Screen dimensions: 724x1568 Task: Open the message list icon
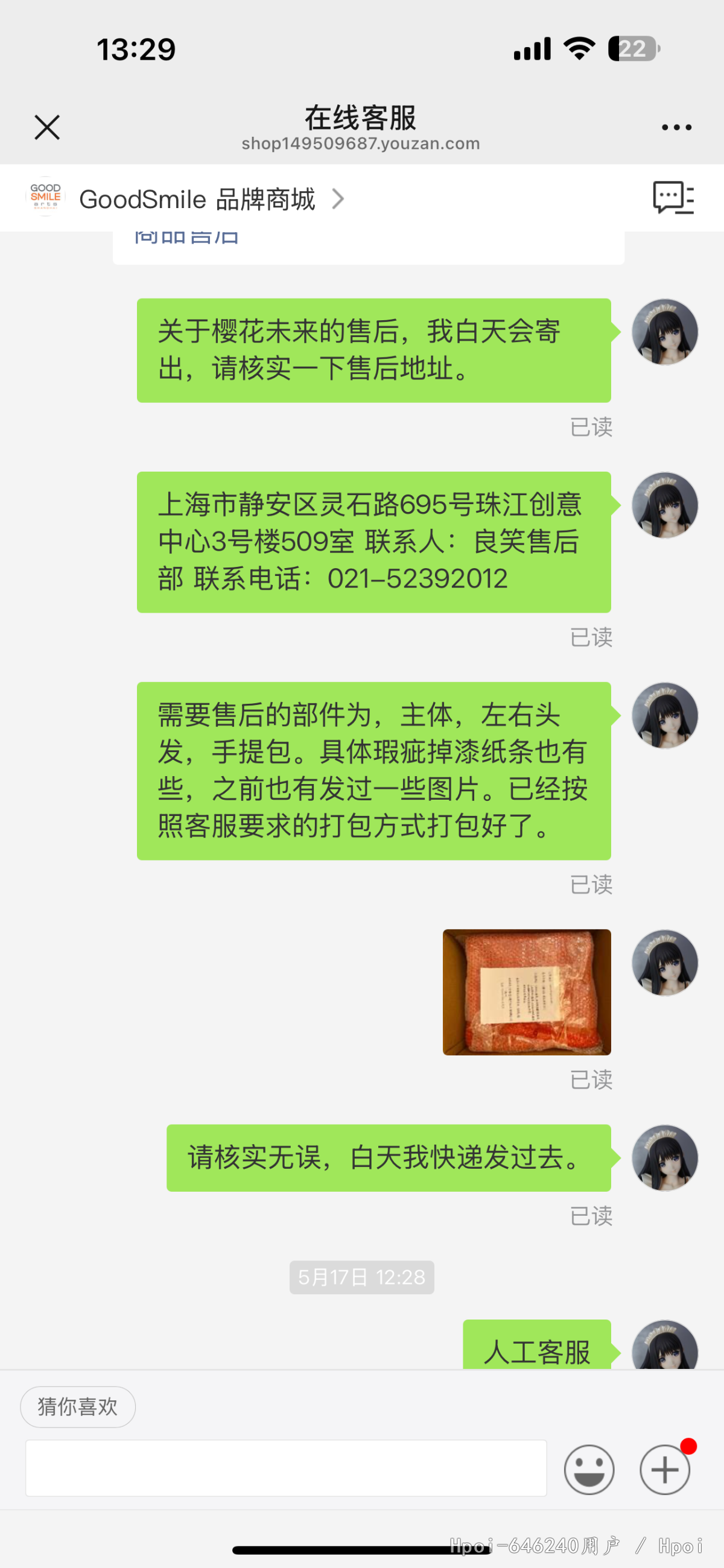672,198
